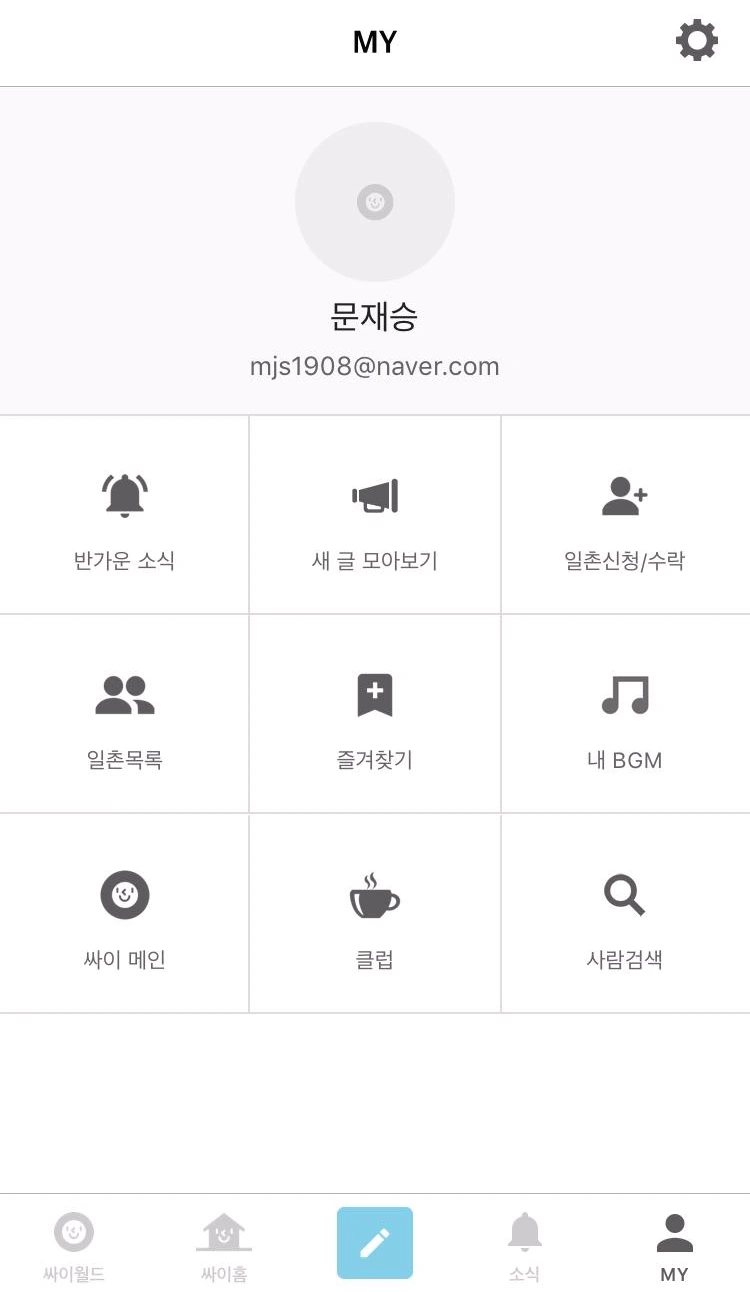This screenshot has height=1292, width=750.
Task: View the 일촌목록 friends list
Action: click(x=124, y=714)
